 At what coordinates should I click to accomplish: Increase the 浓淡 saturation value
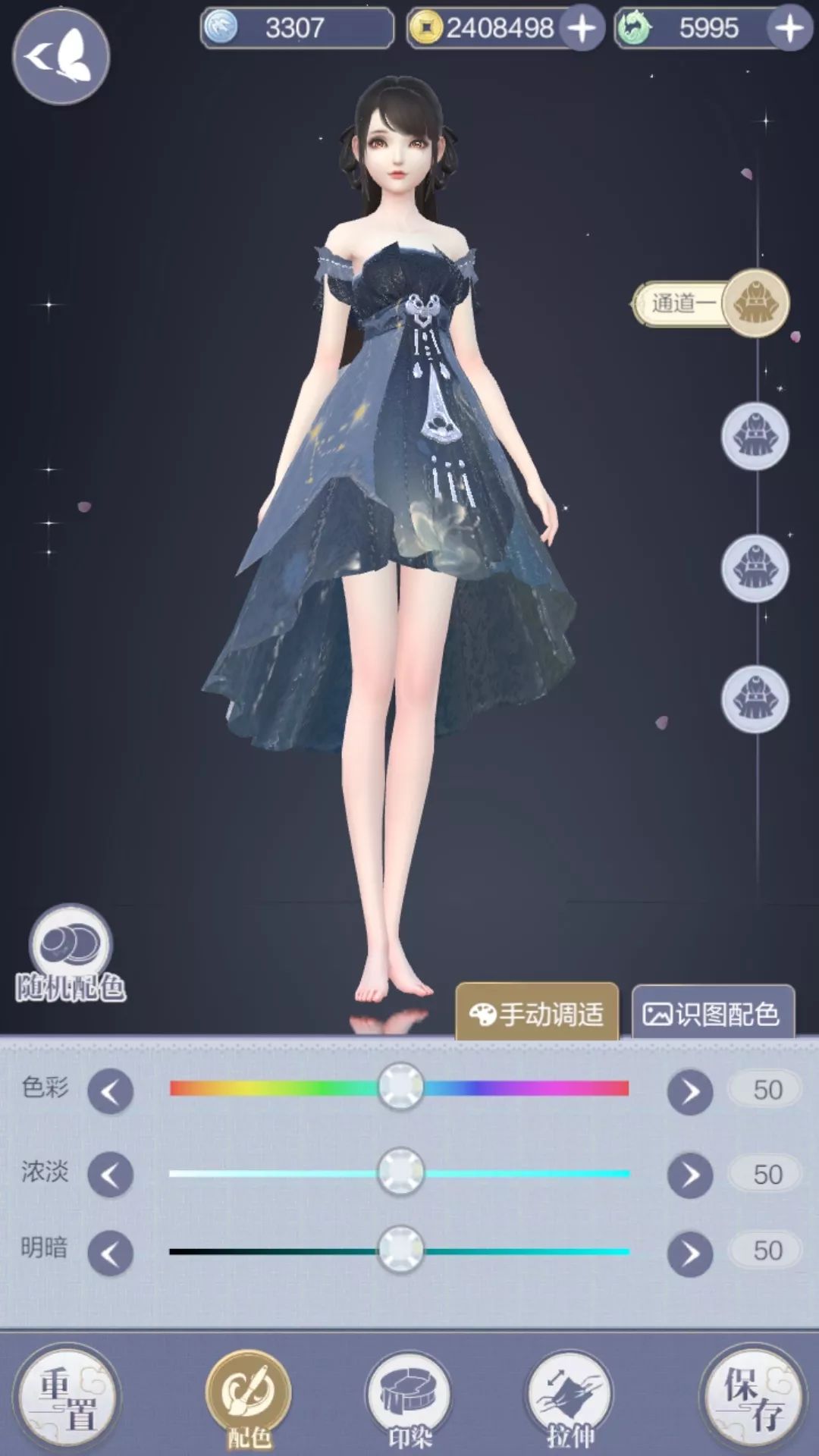tap(689, 1175)
